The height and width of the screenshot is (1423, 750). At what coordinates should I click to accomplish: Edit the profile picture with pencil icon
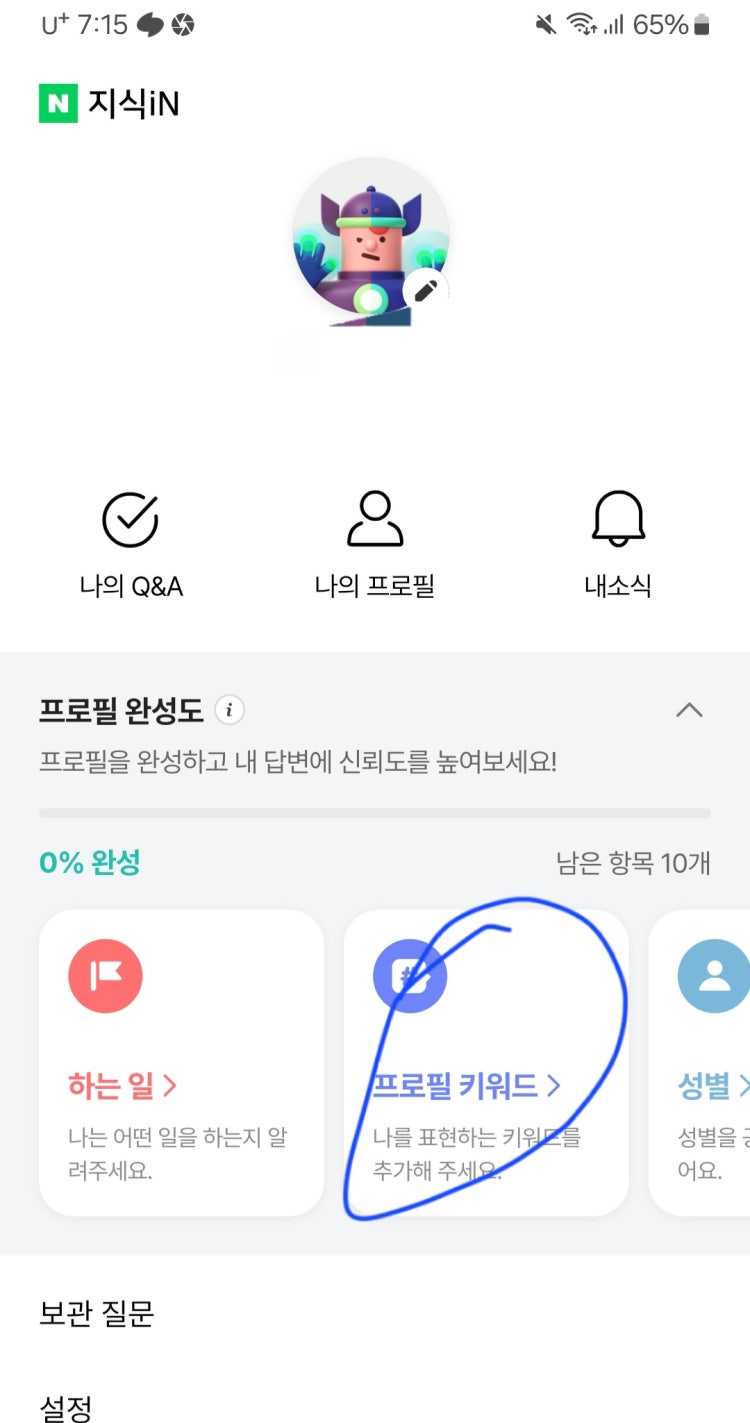click(426, 291)
